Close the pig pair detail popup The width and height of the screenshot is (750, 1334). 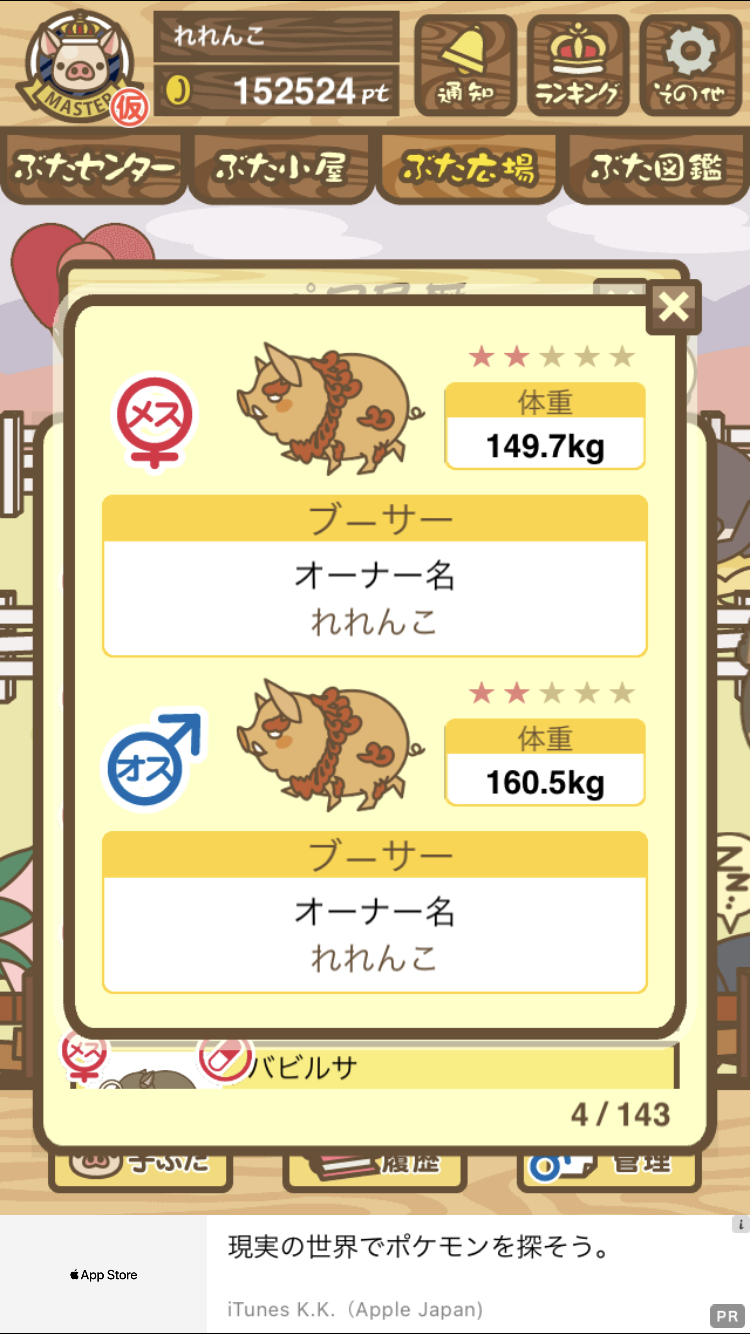(x=674, y=307)
